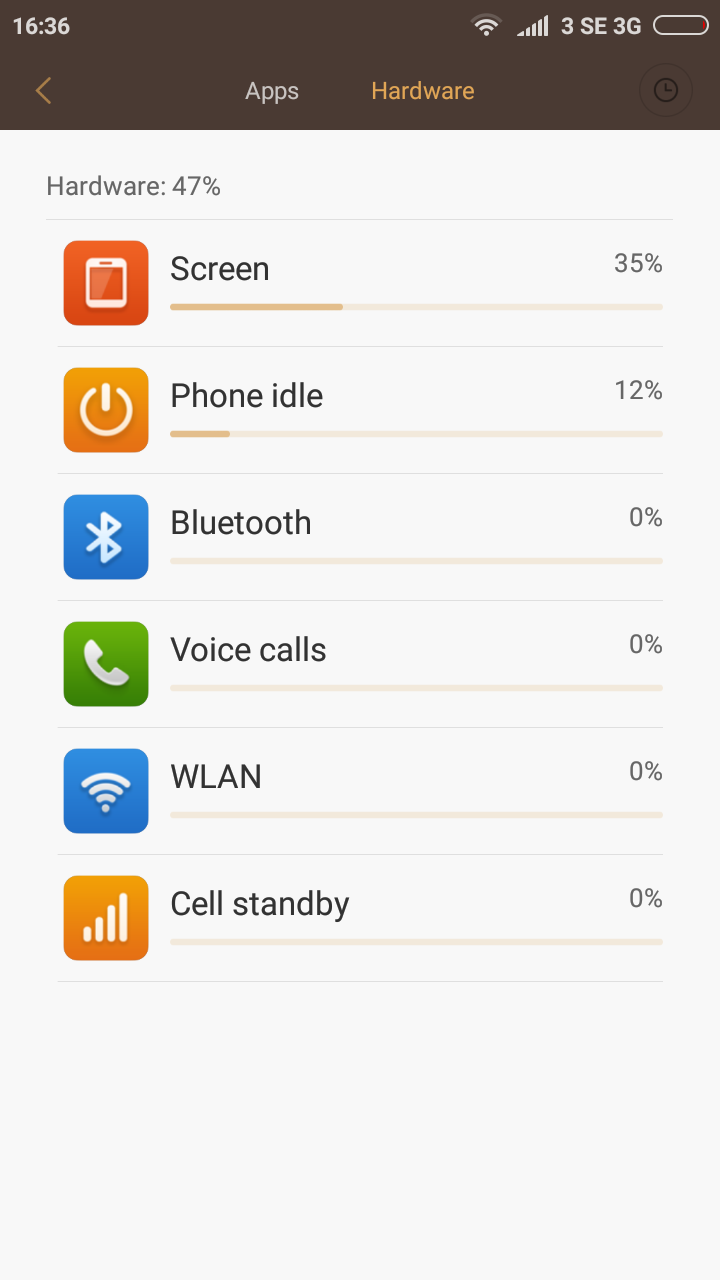The width and height of the screenshot is (720, 1280).
Task: View Phone idle usage details
Action: tap(360, 410)
